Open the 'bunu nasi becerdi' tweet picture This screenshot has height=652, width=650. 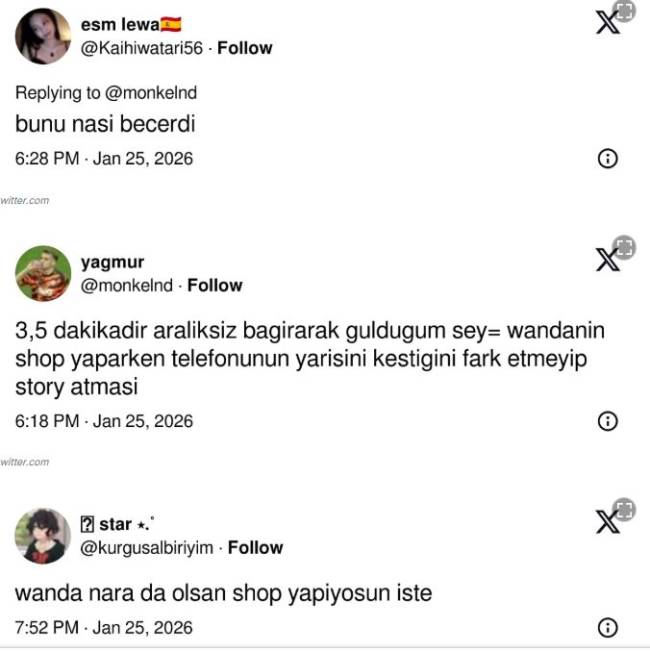click(x=624, y=11)
